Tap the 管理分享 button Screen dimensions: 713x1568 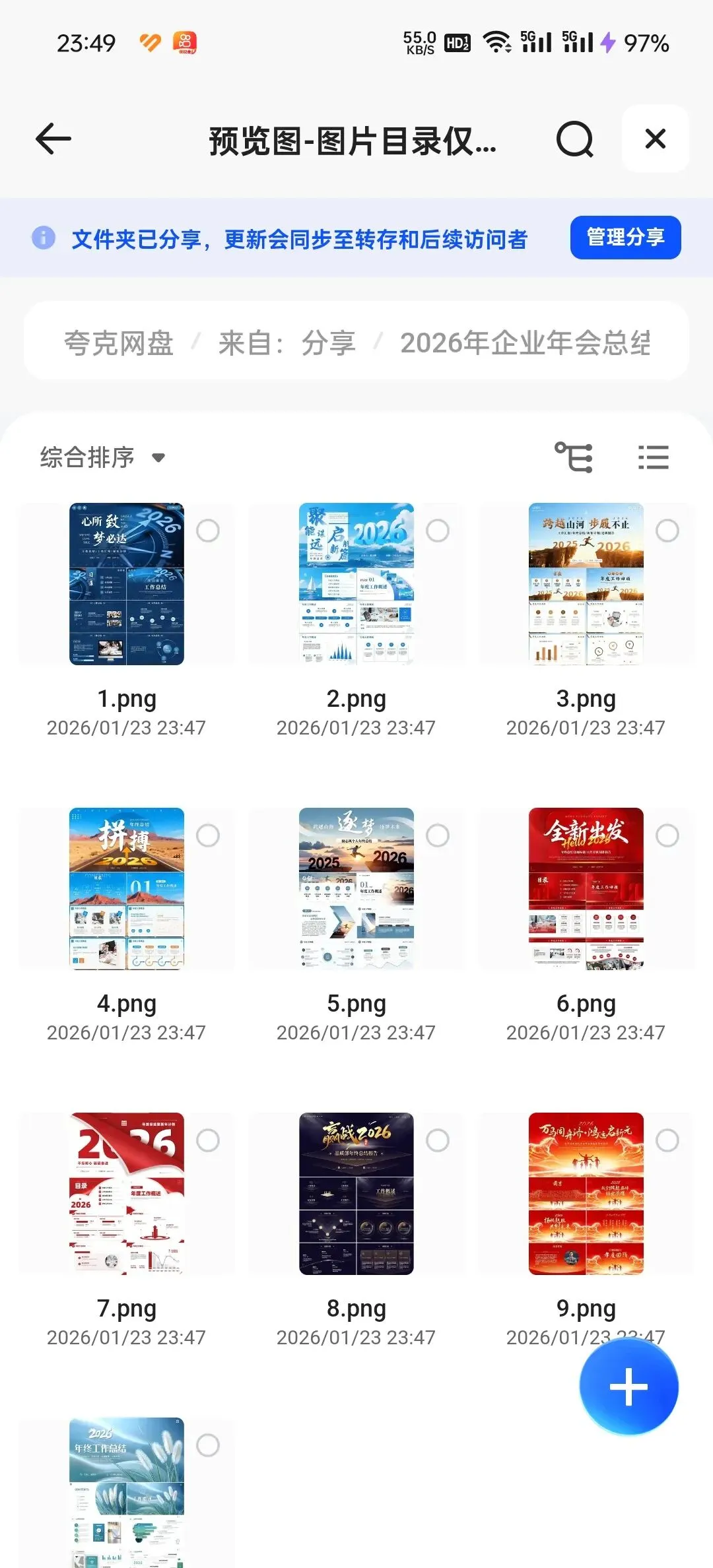[625, 238]
